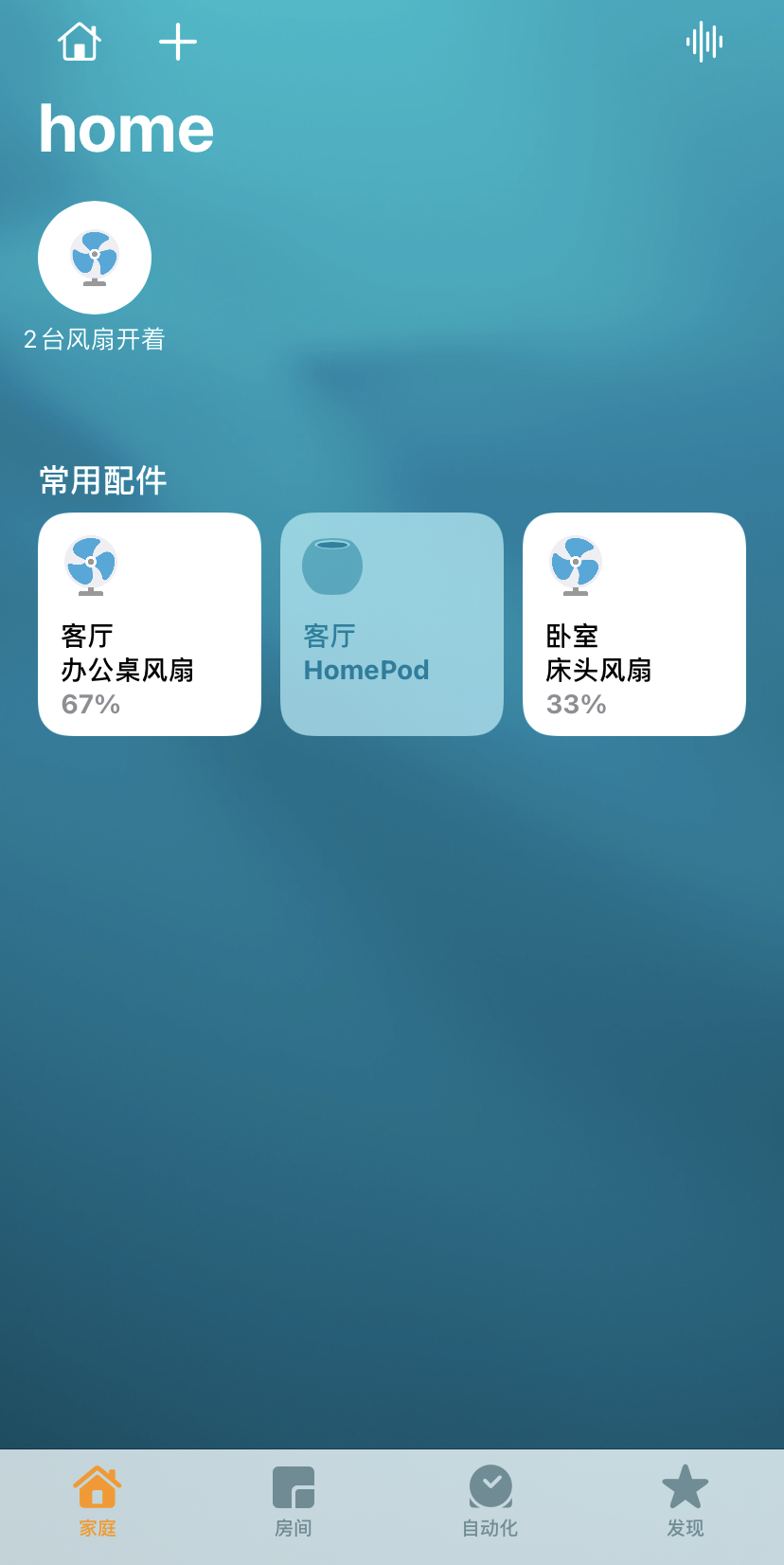Viewport: 784px width, 1565px height.
Task: Switch to the 家庭 tab
Action: point(98,1501)
